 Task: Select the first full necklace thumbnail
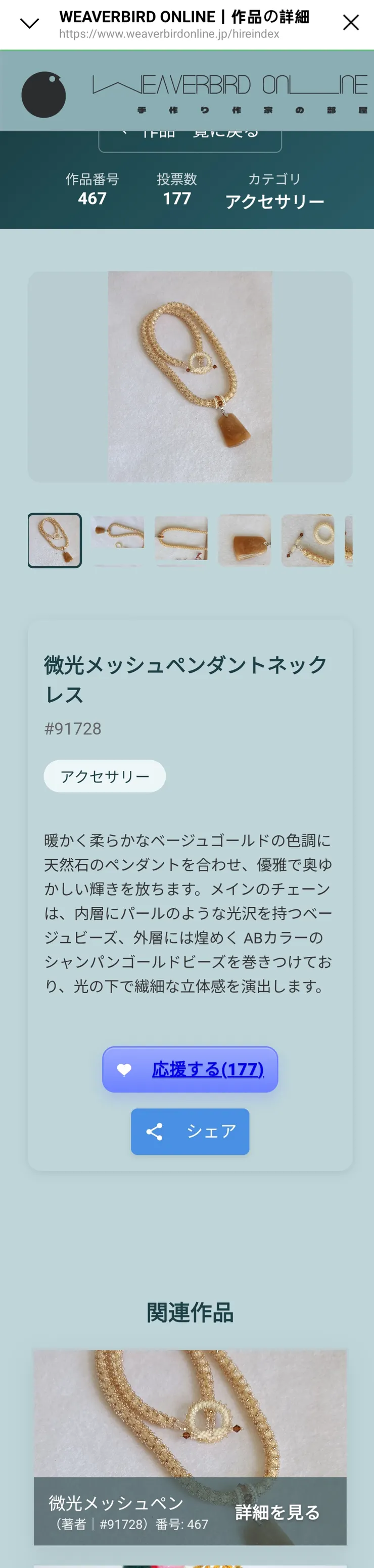[54, 540]
